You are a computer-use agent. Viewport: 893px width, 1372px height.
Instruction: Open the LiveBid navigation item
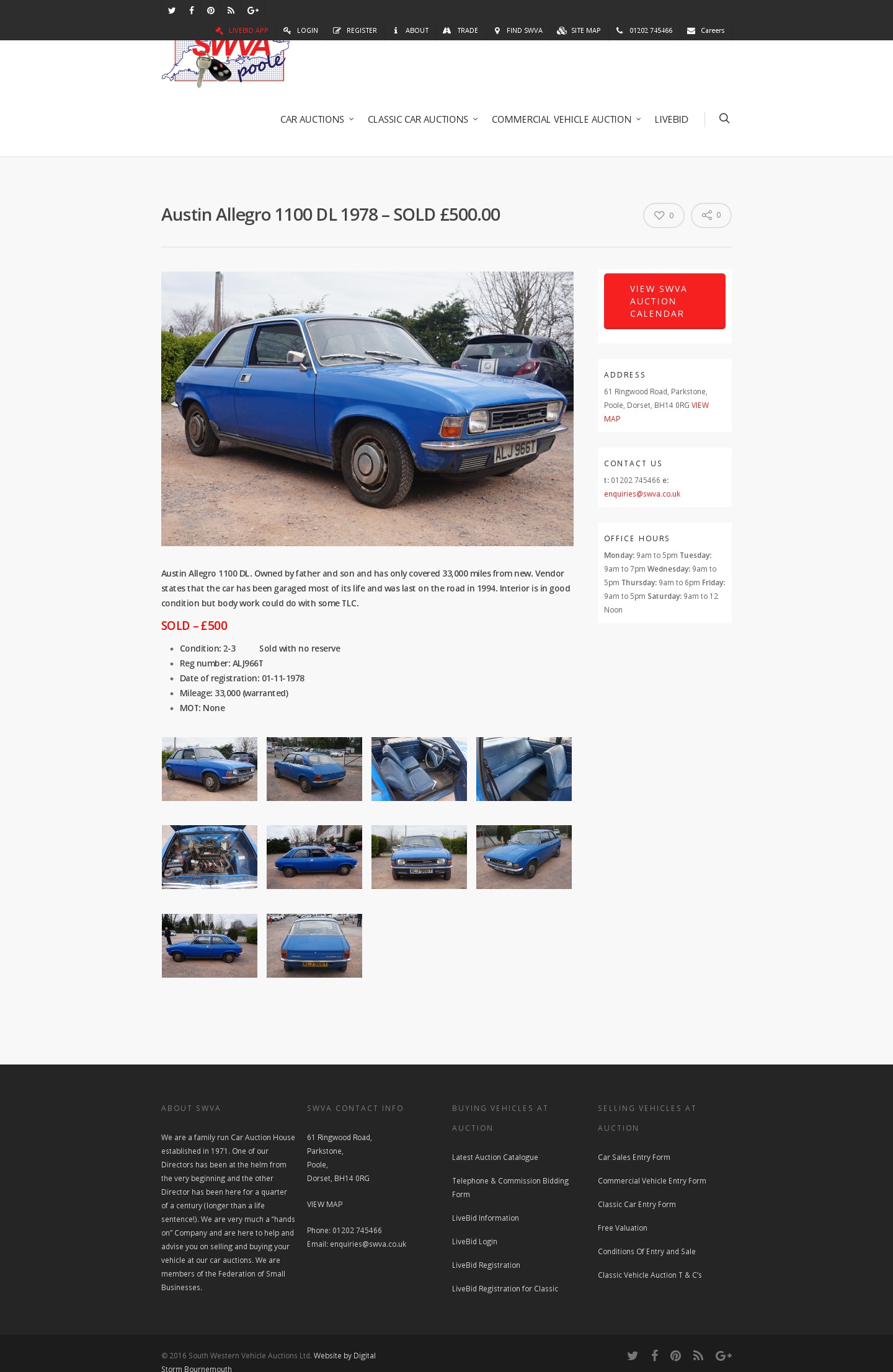tap(671, 119)
